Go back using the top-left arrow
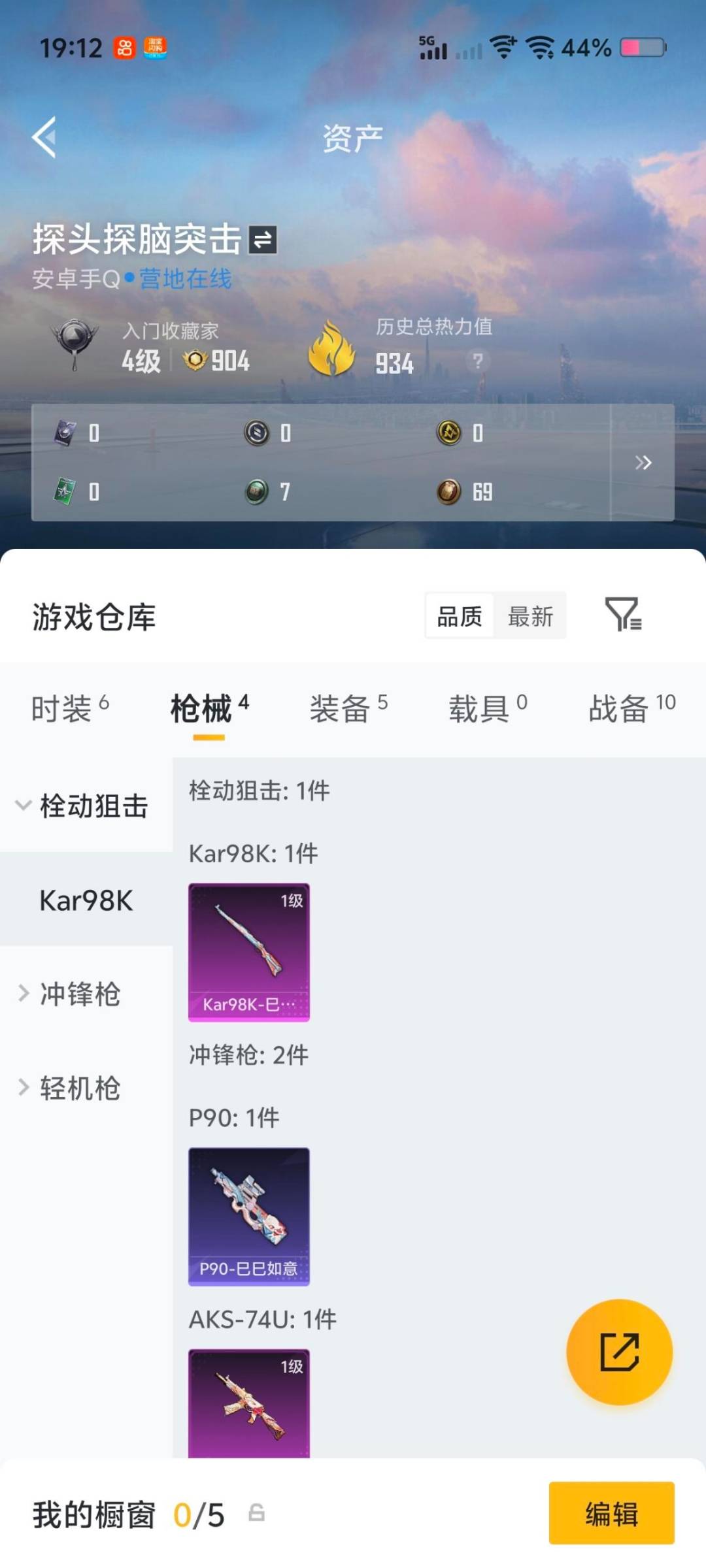This screenshot has width=706, height=1568. tap(44, 137)
